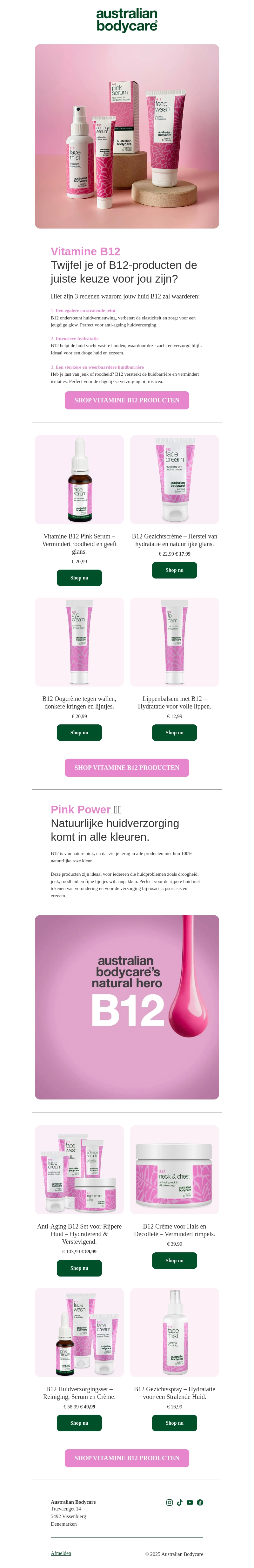Open the Facebook page icon

(x=200, y=1502)
